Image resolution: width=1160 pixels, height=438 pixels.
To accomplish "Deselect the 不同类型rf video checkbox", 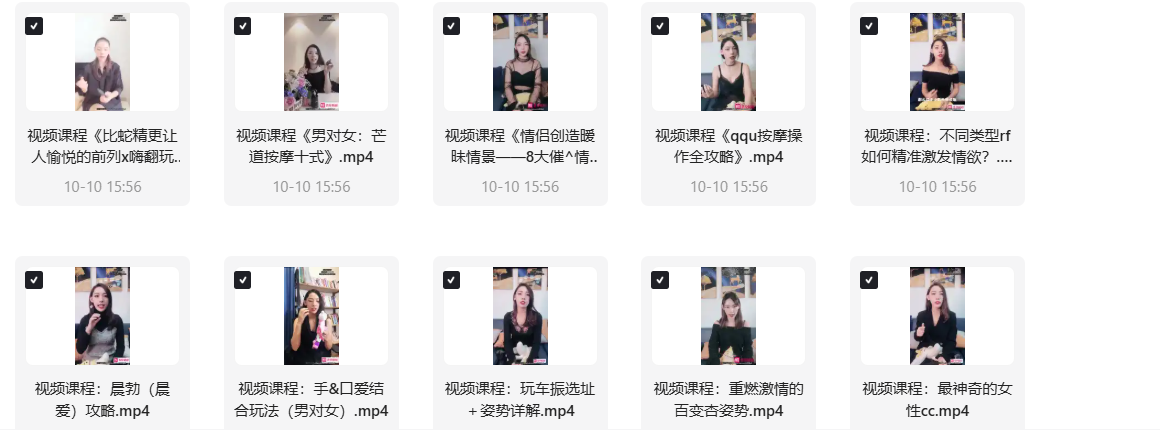I will point(869,26).
